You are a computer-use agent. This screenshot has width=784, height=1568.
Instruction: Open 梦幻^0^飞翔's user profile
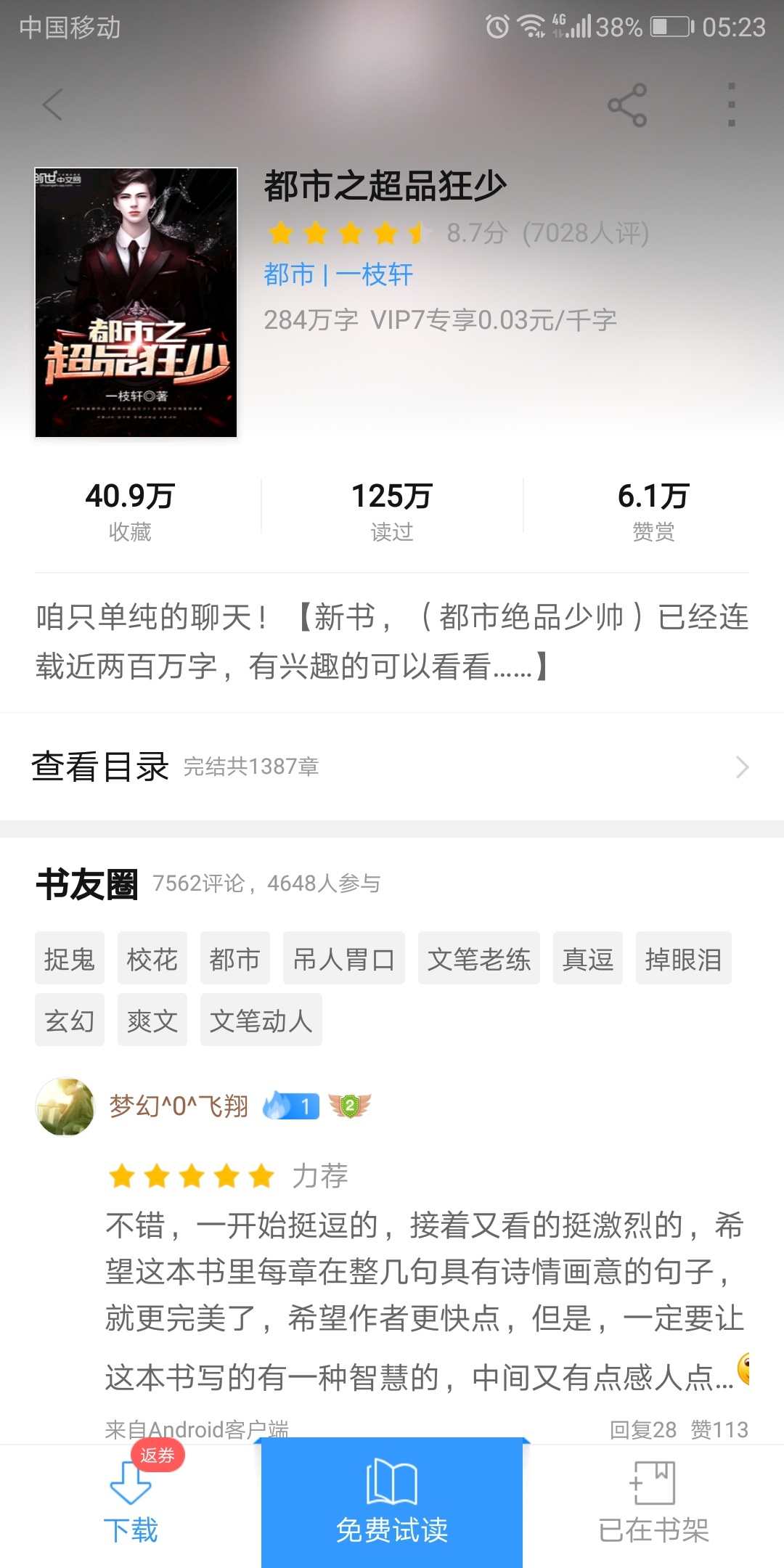coord(65,1106)
